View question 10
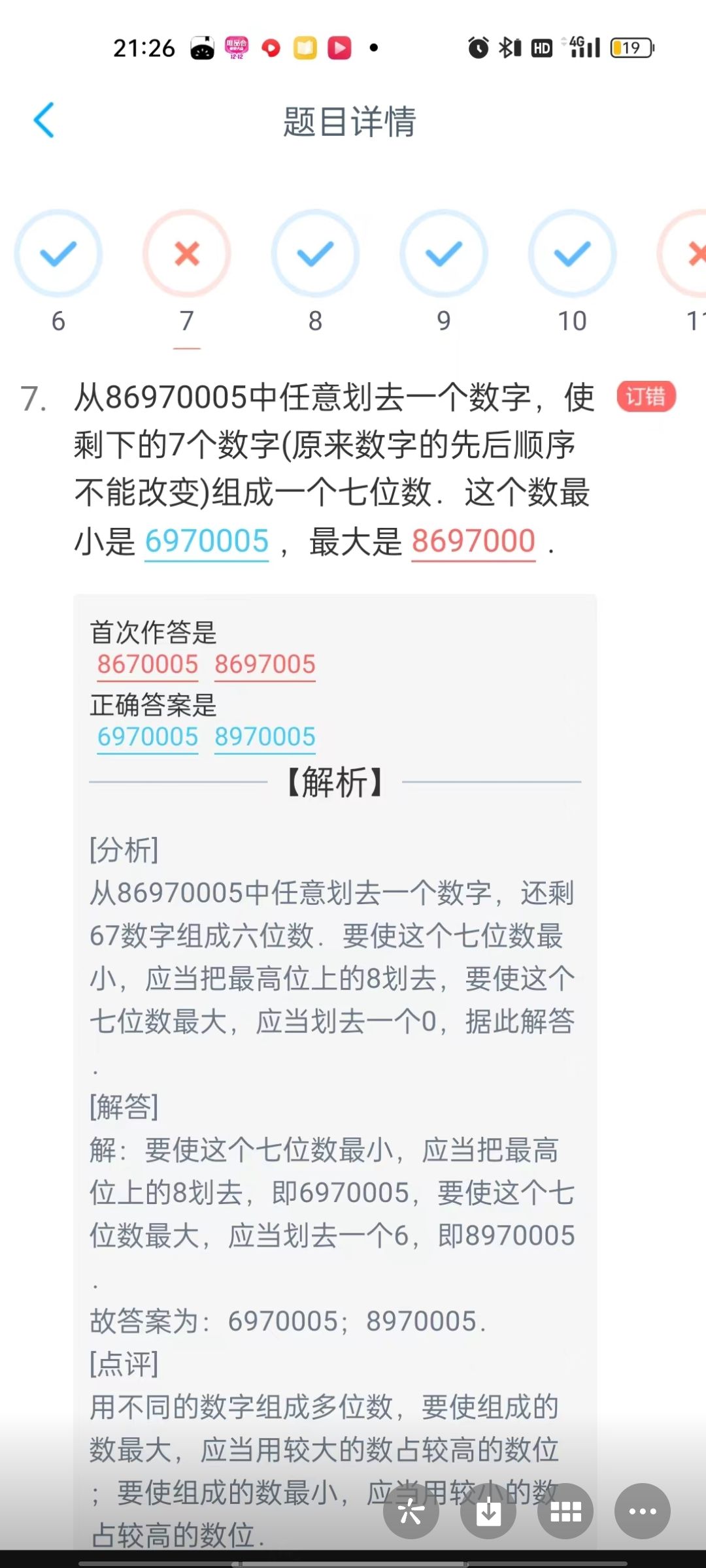This screenshot has height=1568, width=706. (x=572, y=254)
